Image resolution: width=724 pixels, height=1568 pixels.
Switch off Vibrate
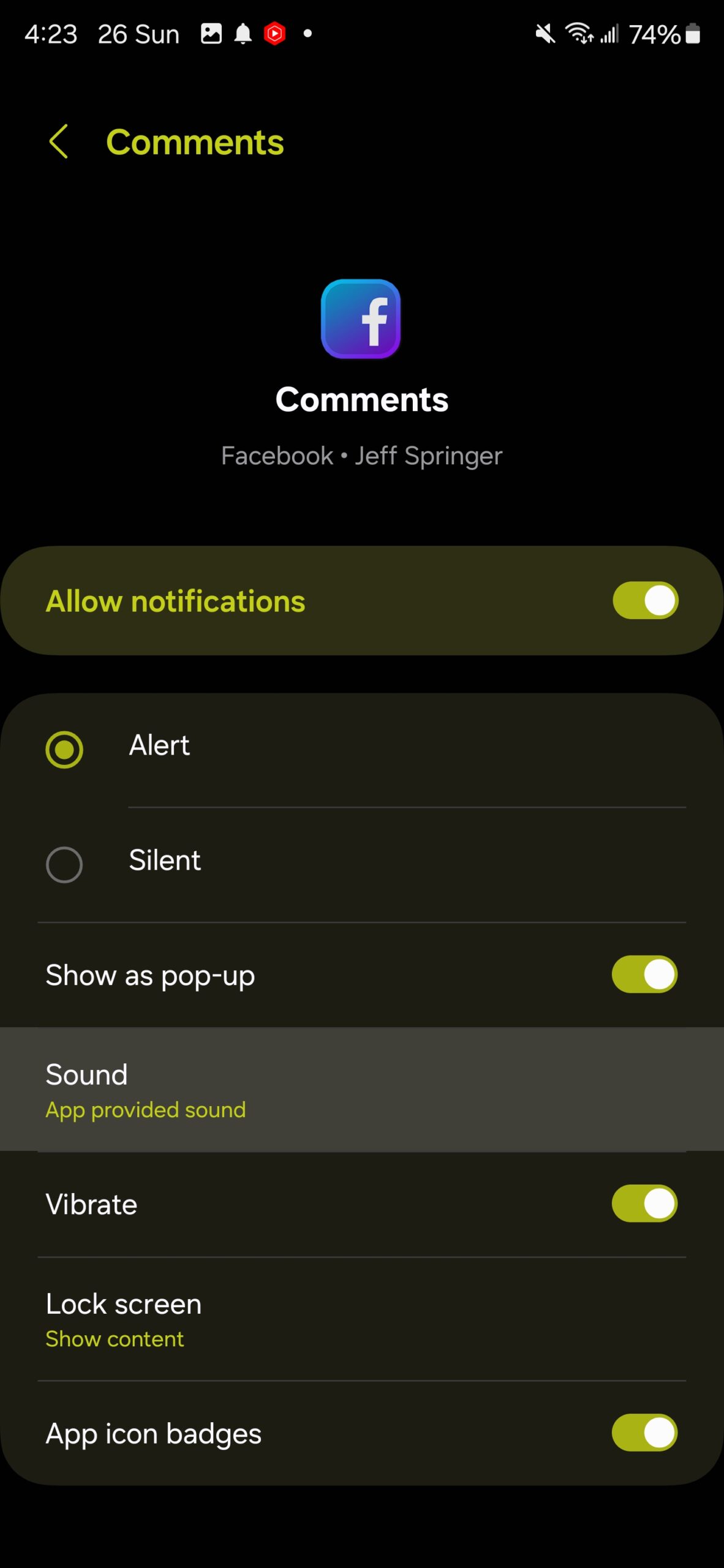[x=644, y=1204]
